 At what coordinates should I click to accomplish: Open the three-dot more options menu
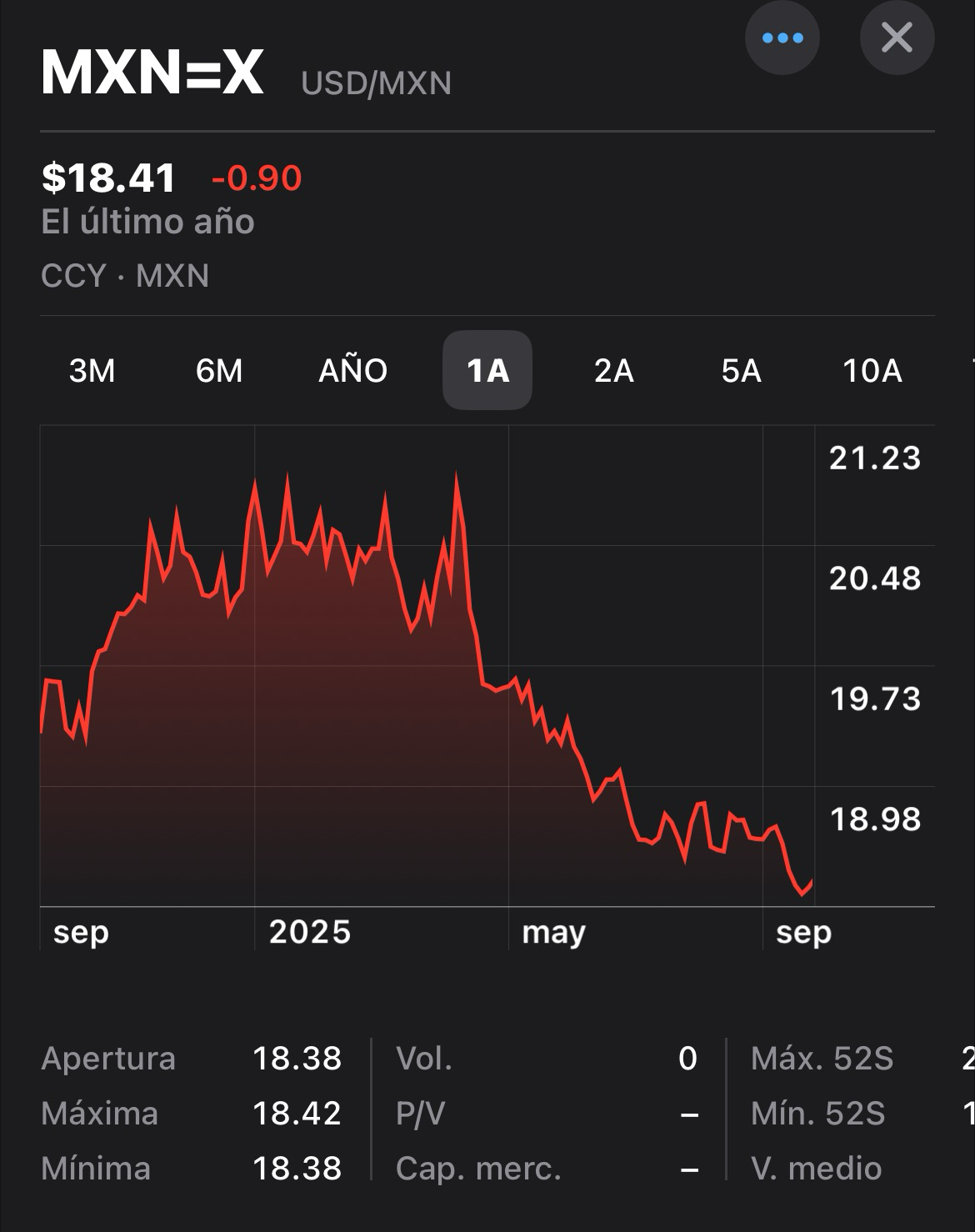pos(782,38)
